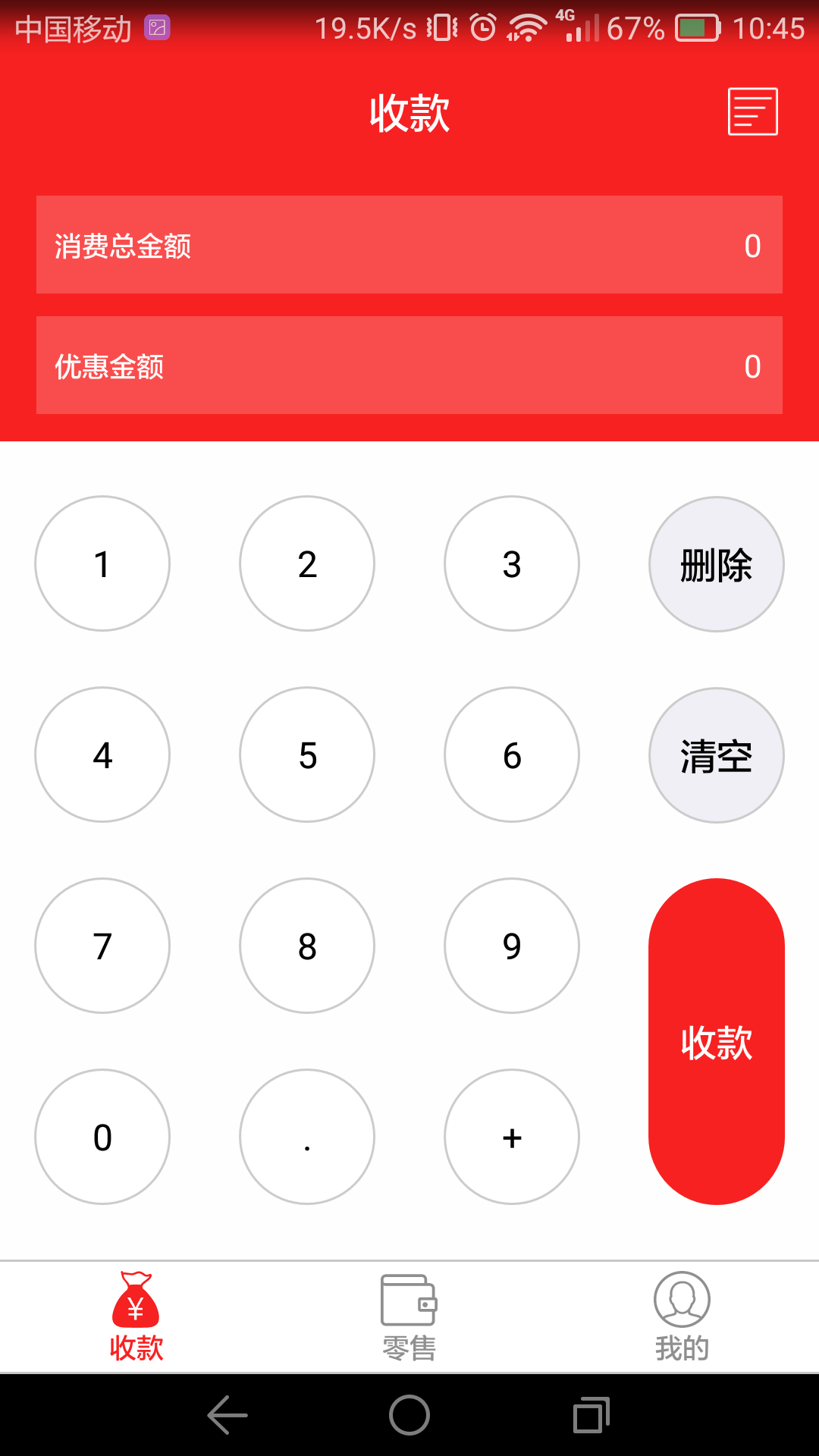Enter digit 5 on the keypad
819x1456 pixels.
(x=307, y=755)
